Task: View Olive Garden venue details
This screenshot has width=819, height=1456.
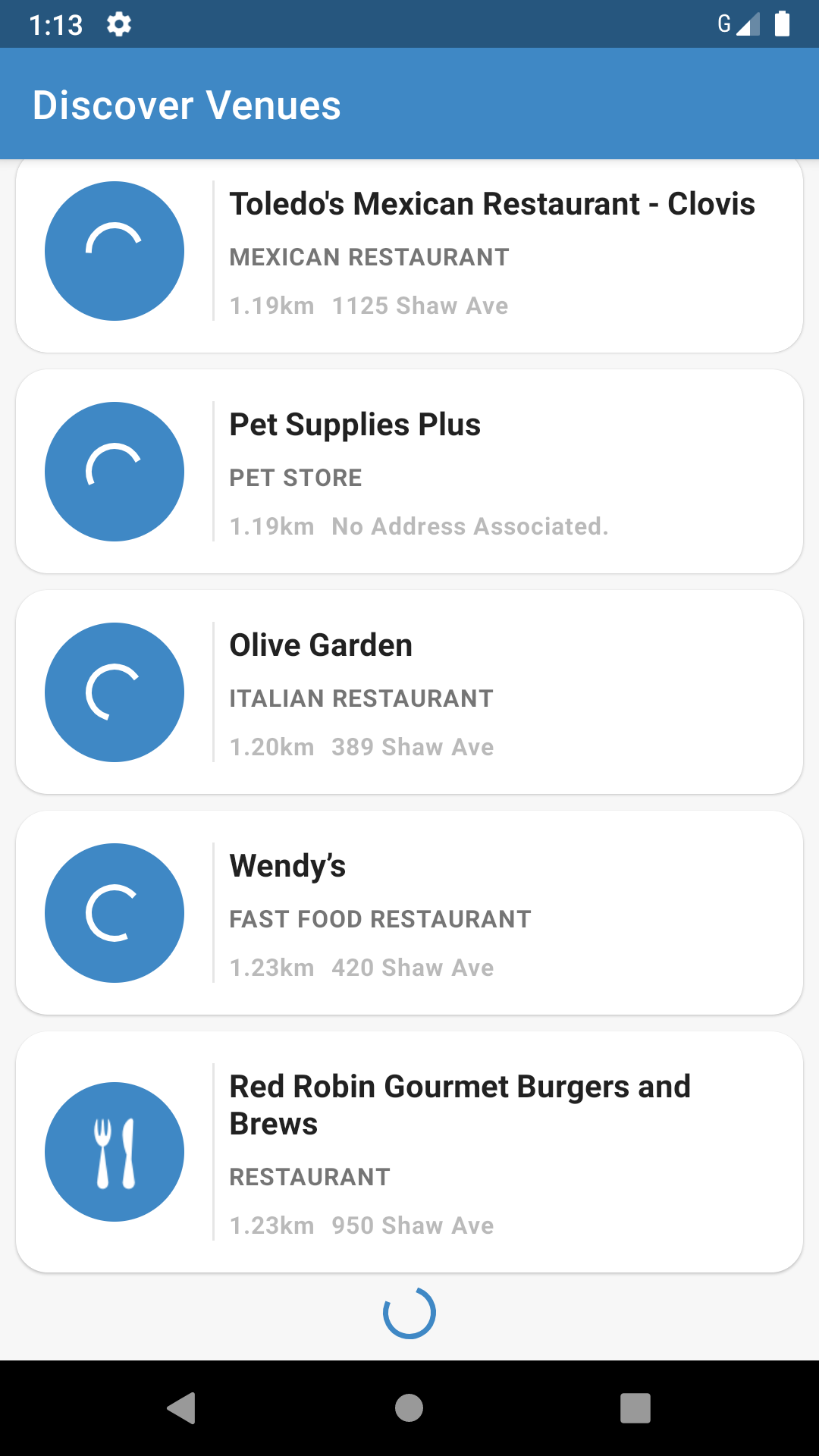Action: pos(409,692)
